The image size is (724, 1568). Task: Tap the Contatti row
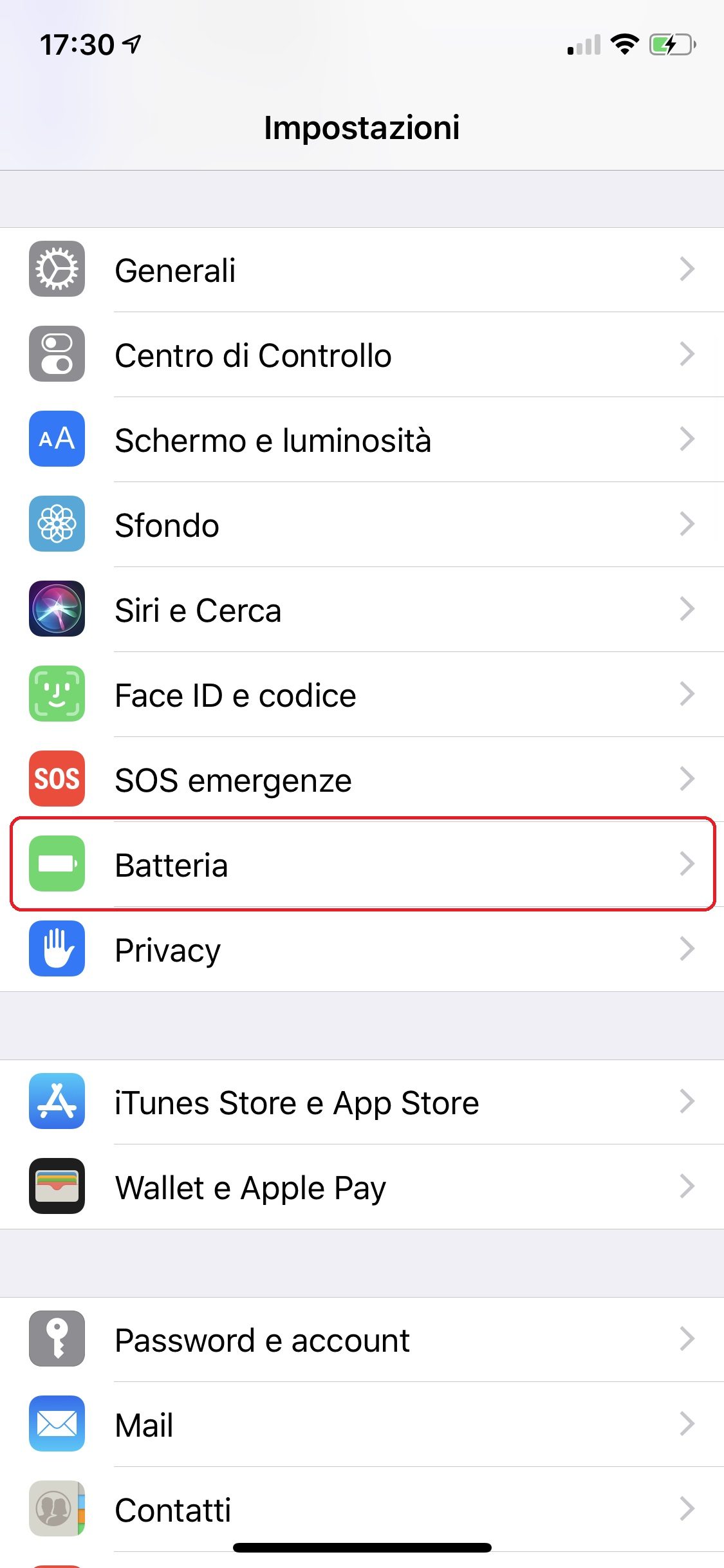362,1509
